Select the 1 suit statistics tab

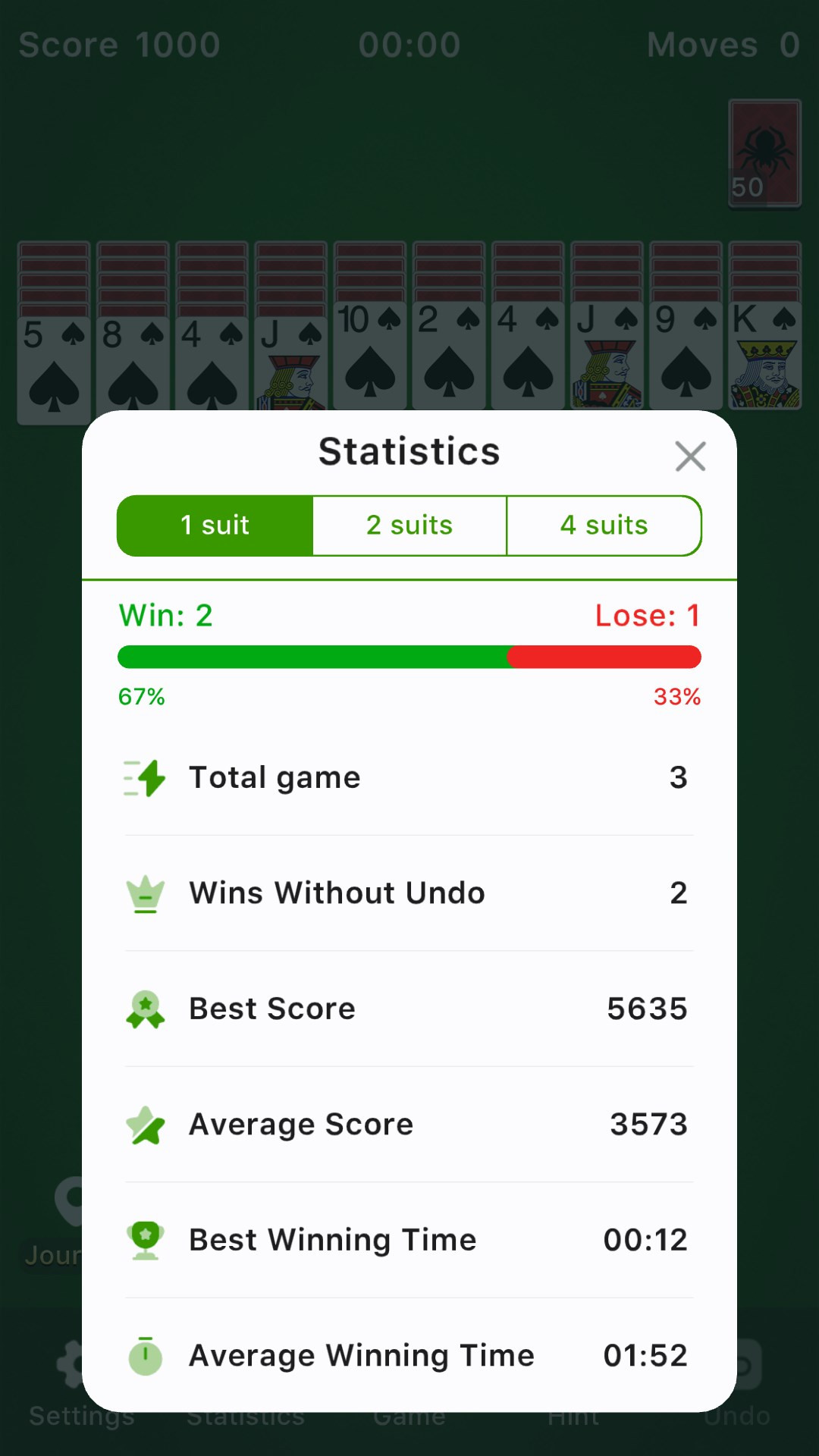[x=215, y=526]
